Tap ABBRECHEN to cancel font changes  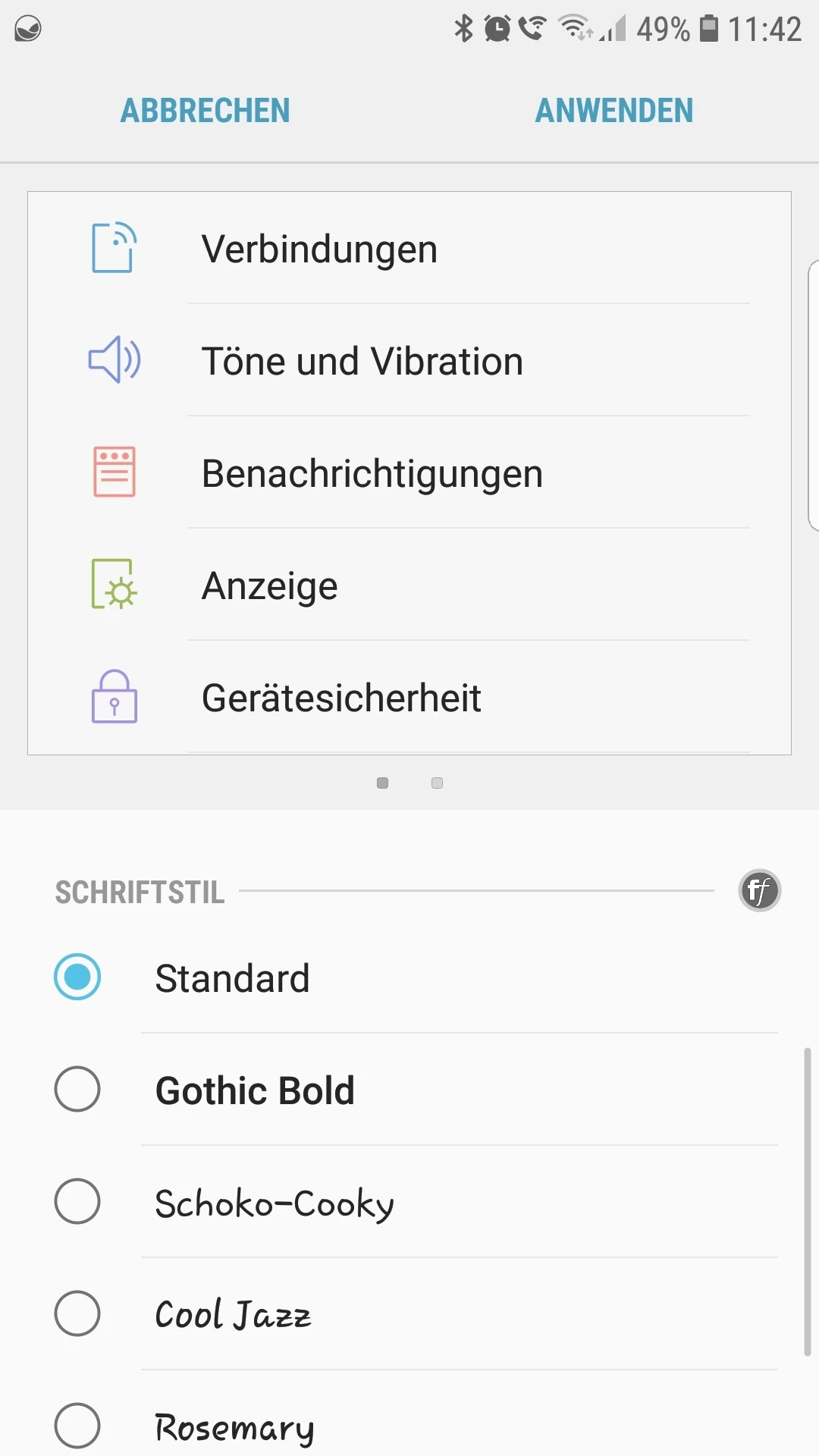click(206, 111)
